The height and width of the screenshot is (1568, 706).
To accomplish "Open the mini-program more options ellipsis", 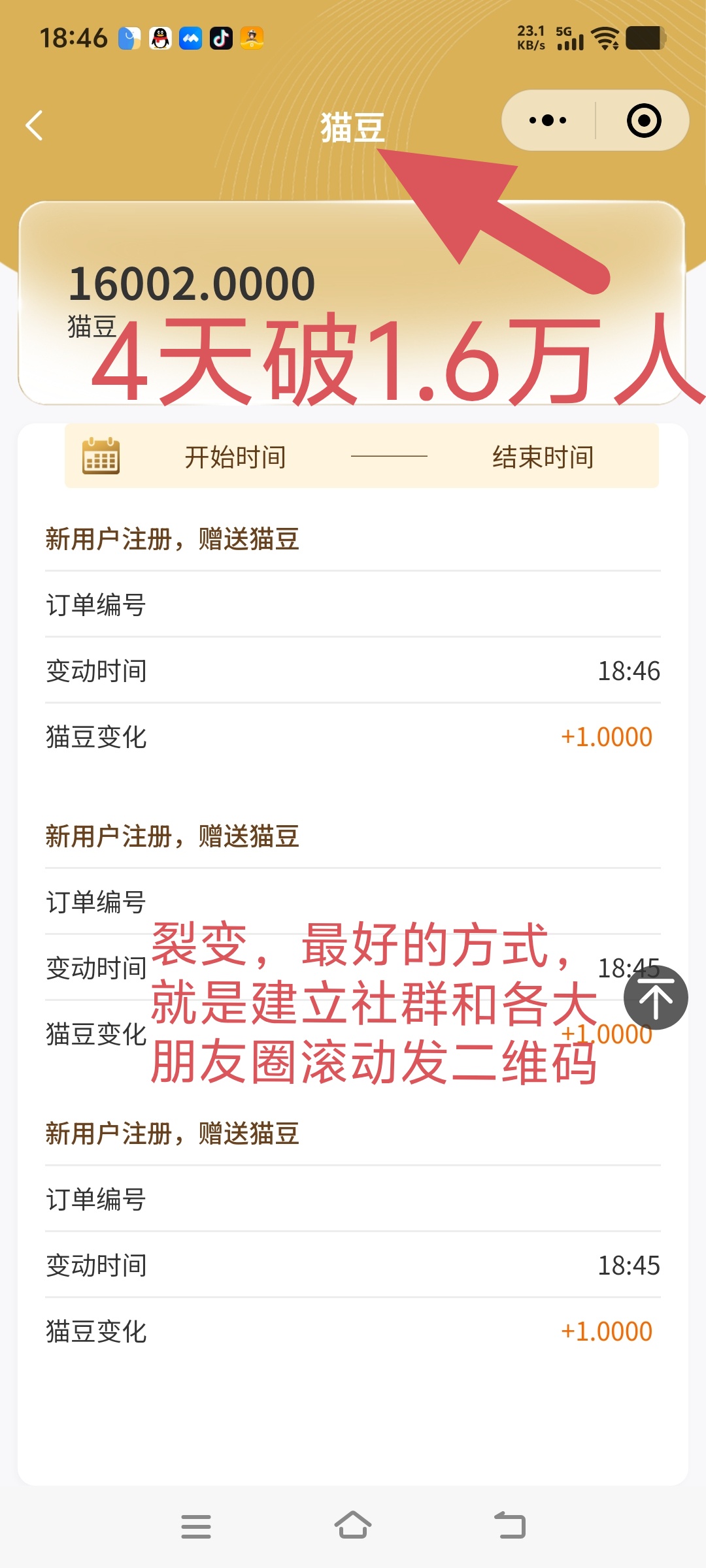I will (x=548, y=120).
